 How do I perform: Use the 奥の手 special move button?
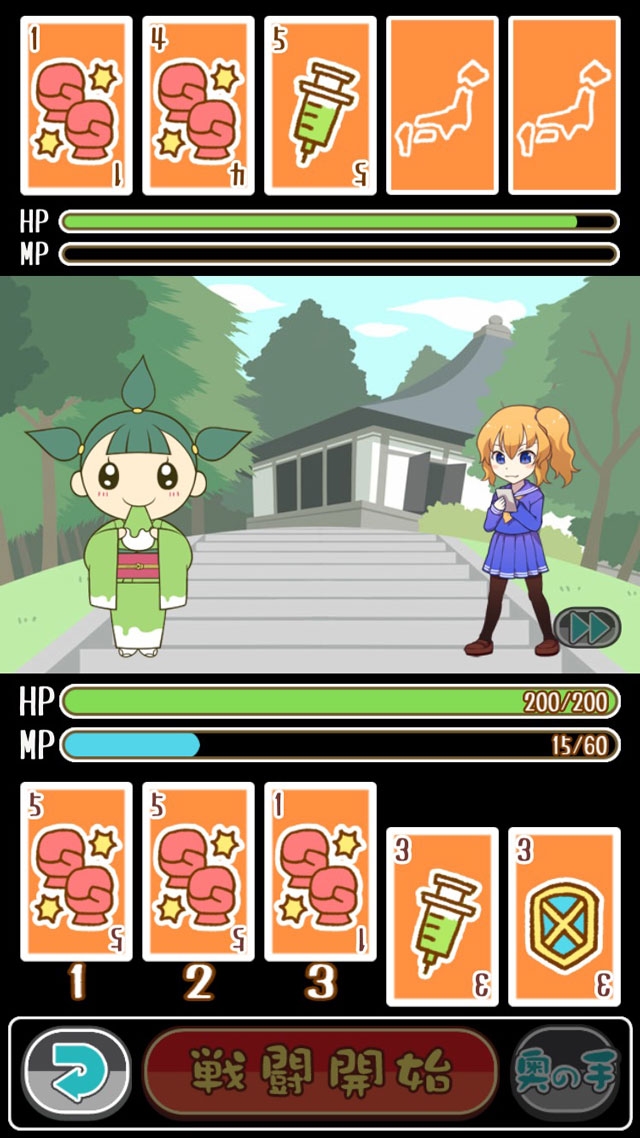(565, 1073)
